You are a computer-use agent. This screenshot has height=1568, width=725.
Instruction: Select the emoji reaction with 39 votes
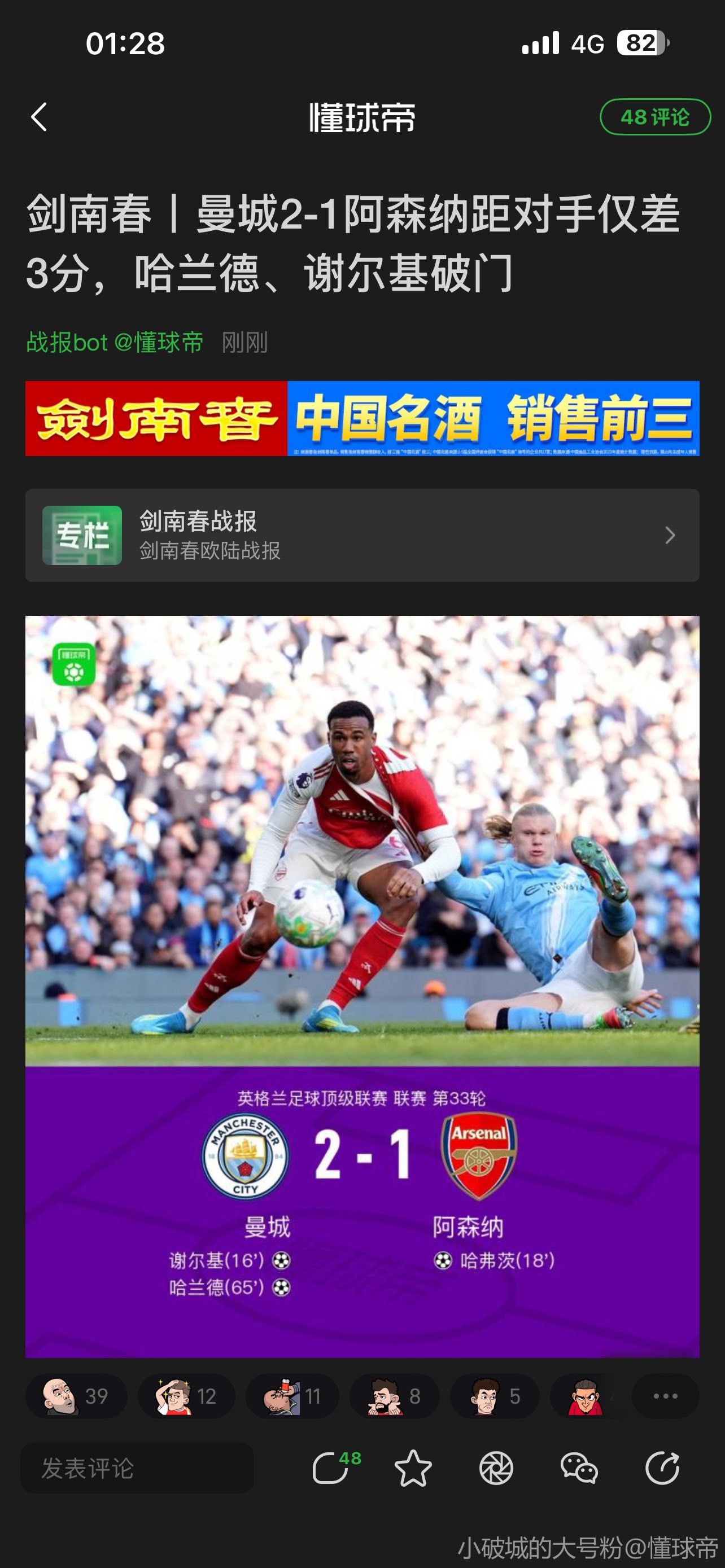[76, 1396]
